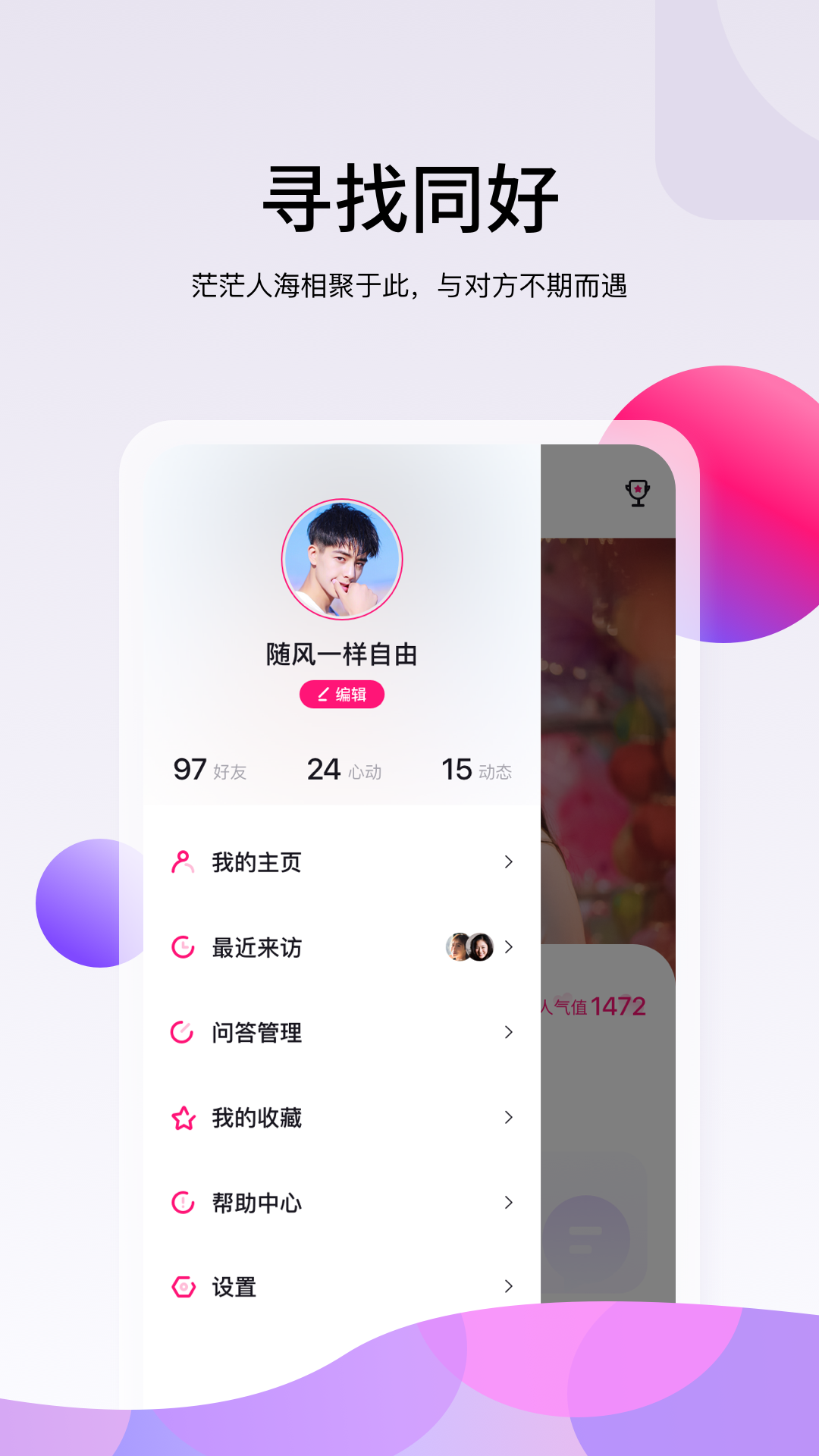819x1456 pixels.
Task: Click the 问答管理 circular icon
Action: [x=182, y=1031]
